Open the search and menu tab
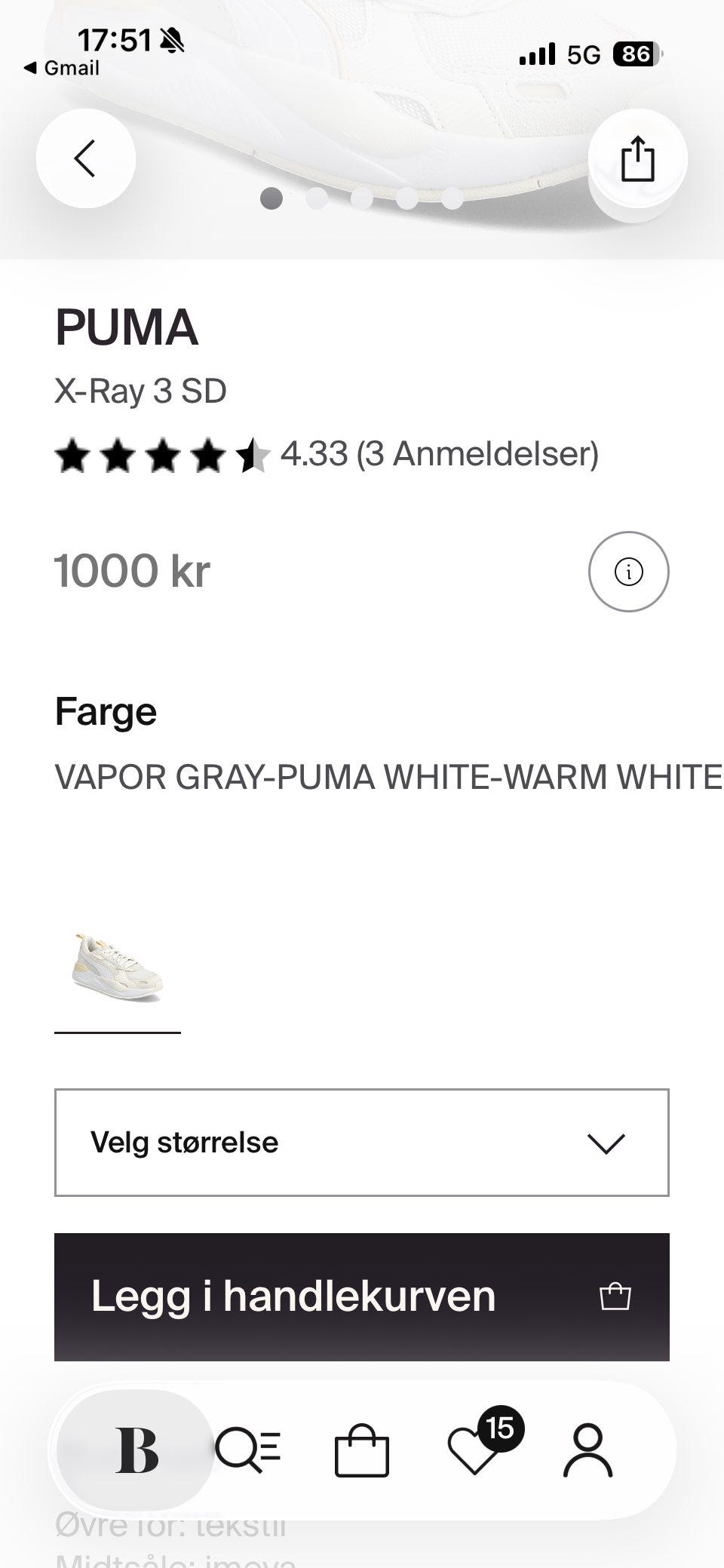 (x=248, y=1450)
